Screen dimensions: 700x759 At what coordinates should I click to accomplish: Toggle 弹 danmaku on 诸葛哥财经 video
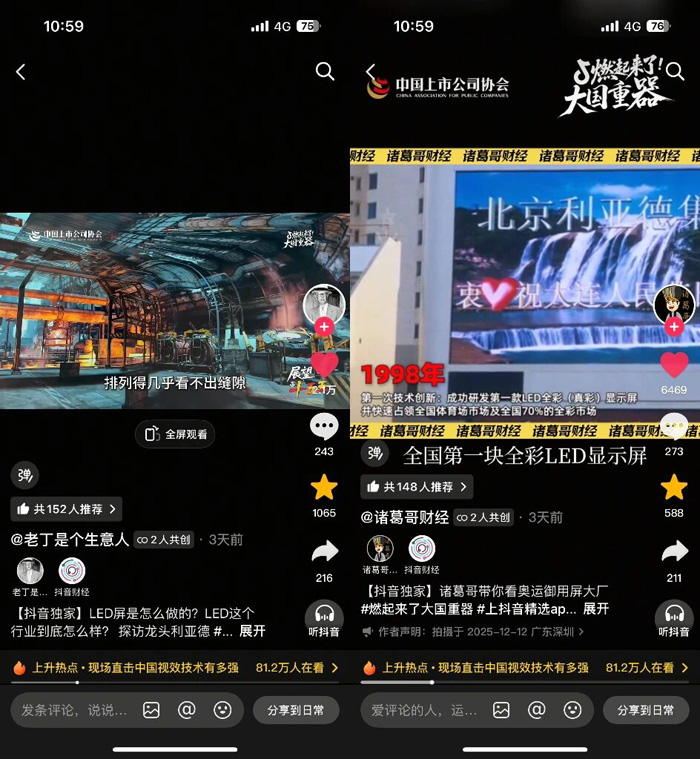click(375, 454)
